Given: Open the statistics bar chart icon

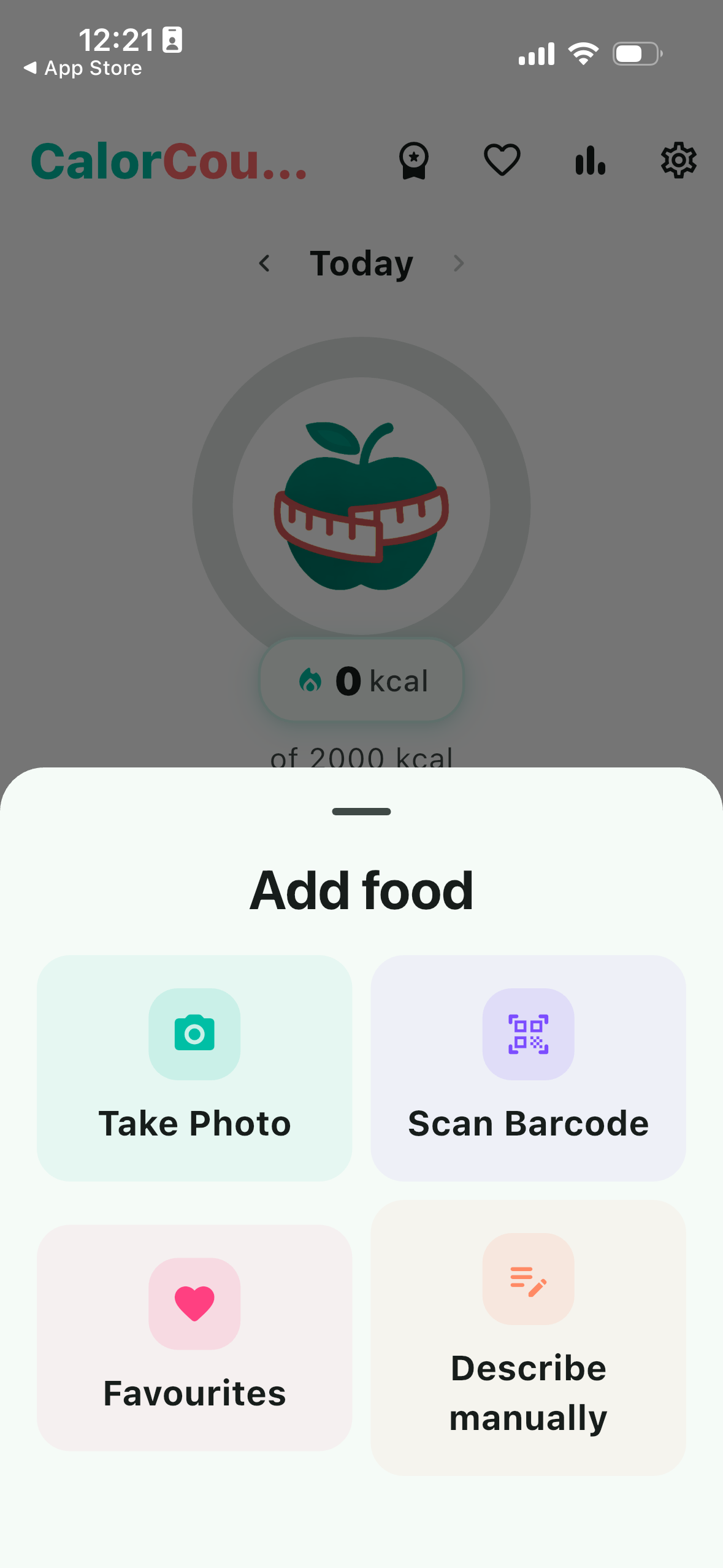Looking at the screenshot, I should tap(589, 160).
